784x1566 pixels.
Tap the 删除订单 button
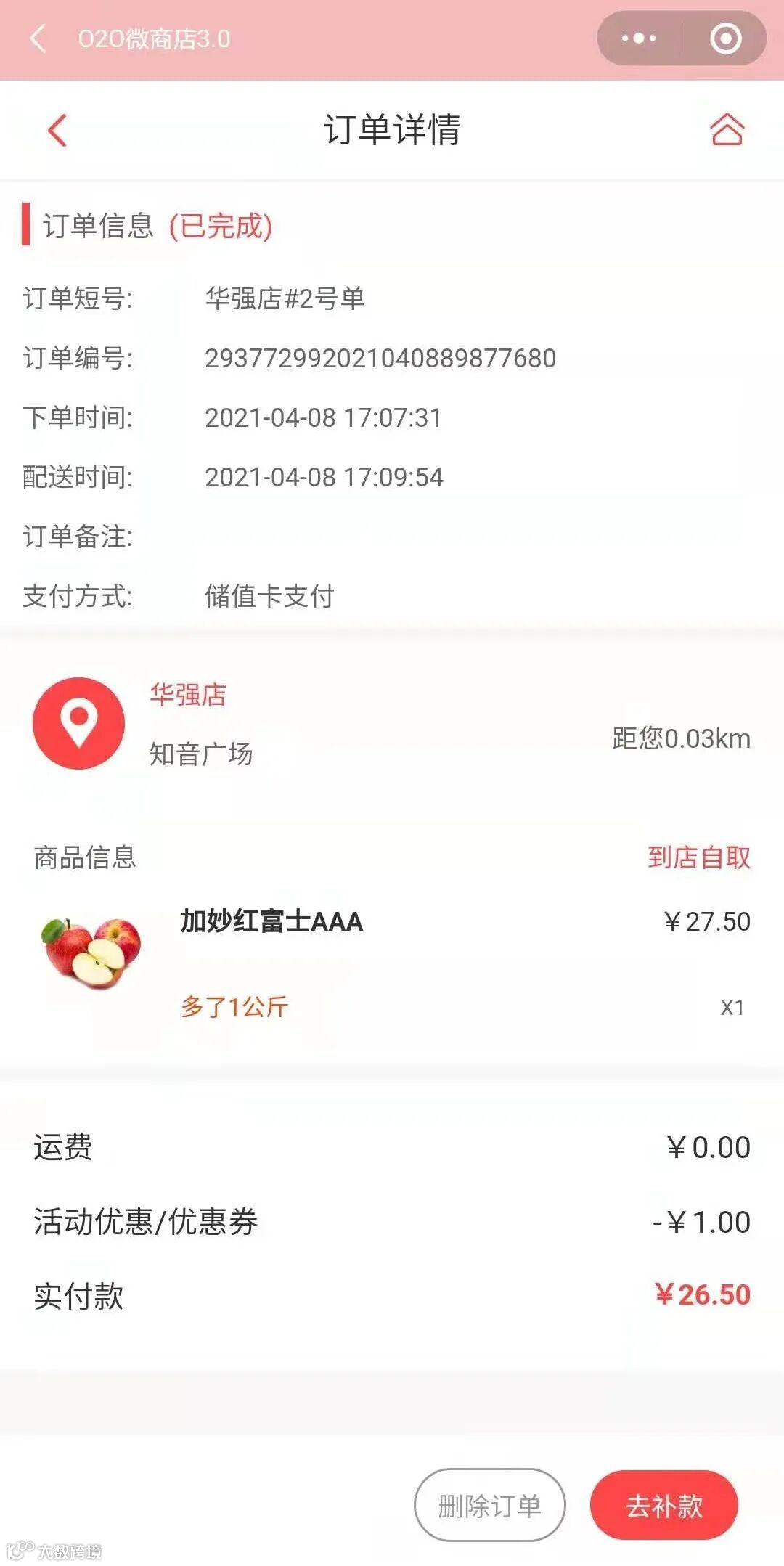(x=489, y=1505)
